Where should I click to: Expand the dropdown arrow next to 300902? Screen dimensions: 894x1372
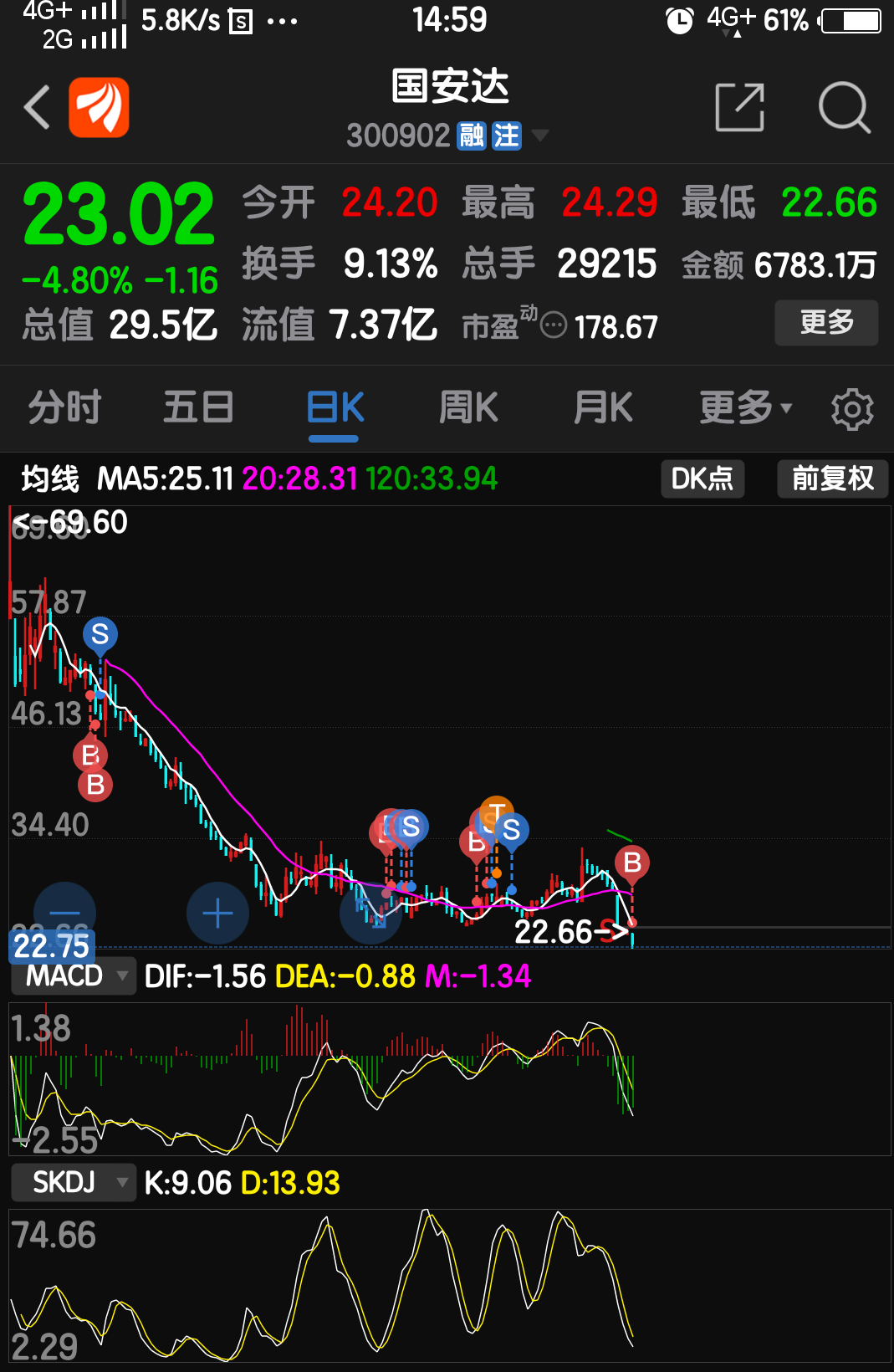click(540, 136)
